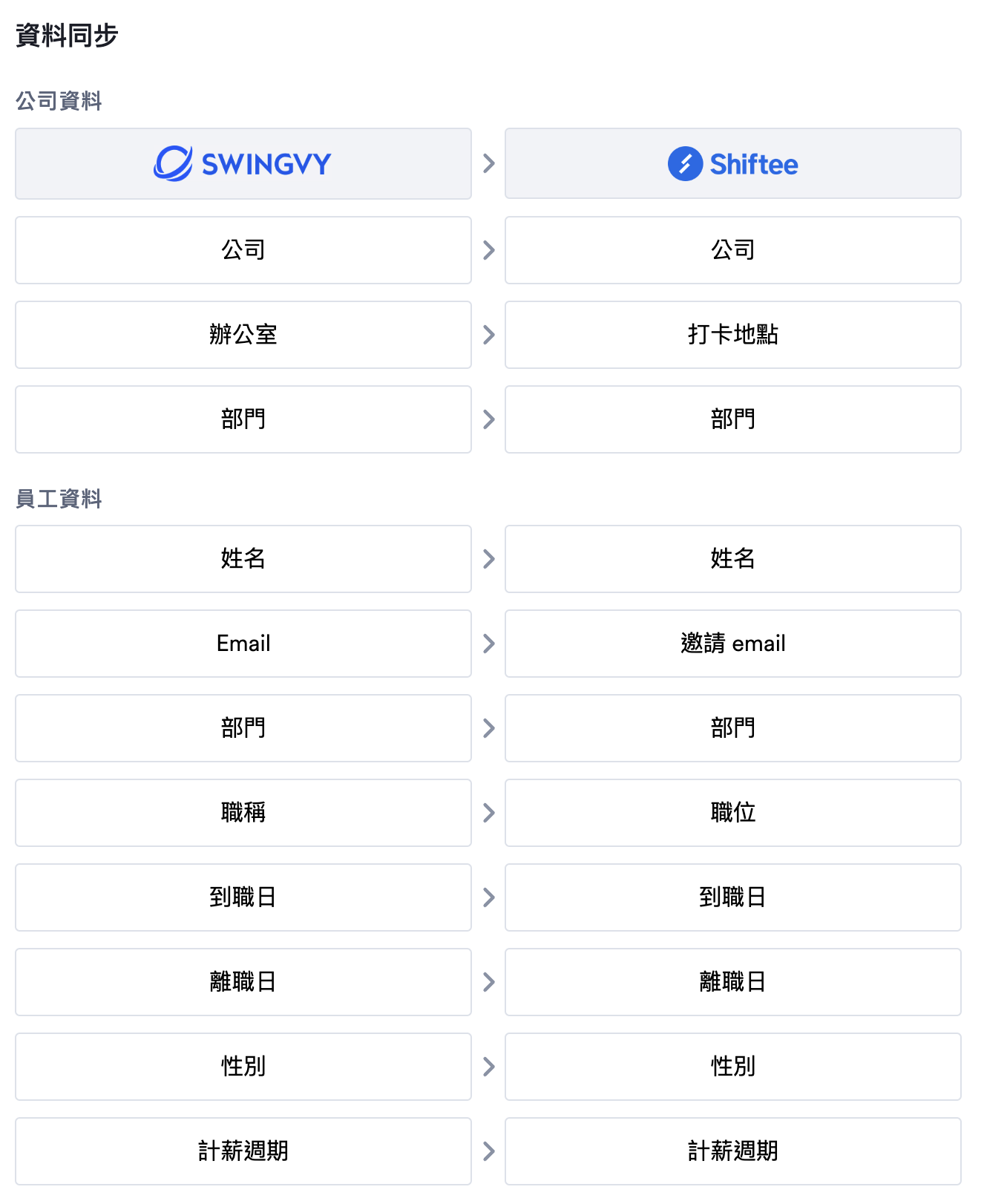This screenshot has width=984, height=1204.
Task: Click the 打卡地點 field box
Action: pyautogui.click(x=733, y=335)
